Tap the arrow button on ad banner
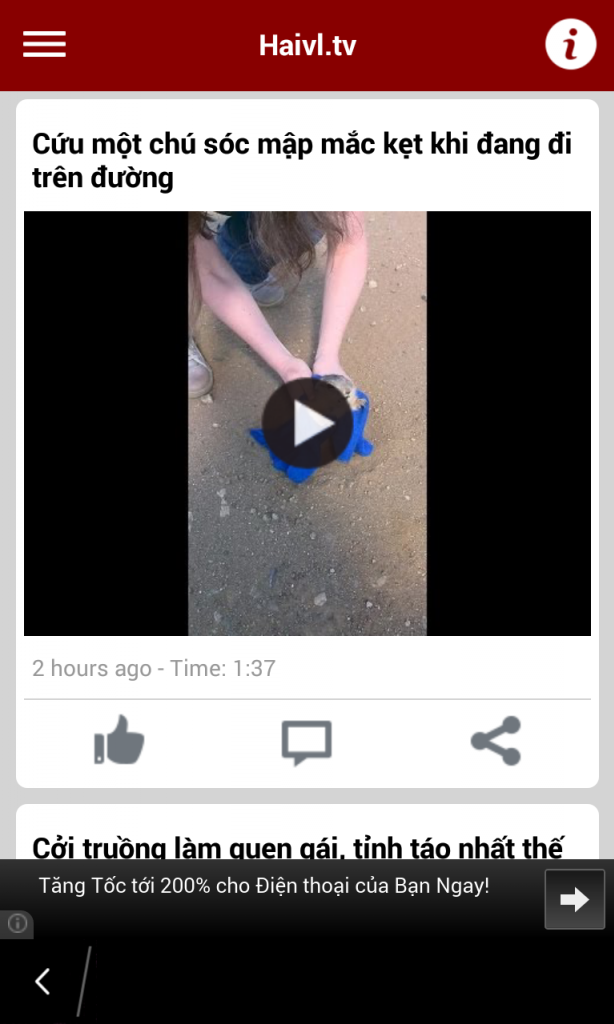This screenshot has width=614, height=1024. [x=574, y=899]
